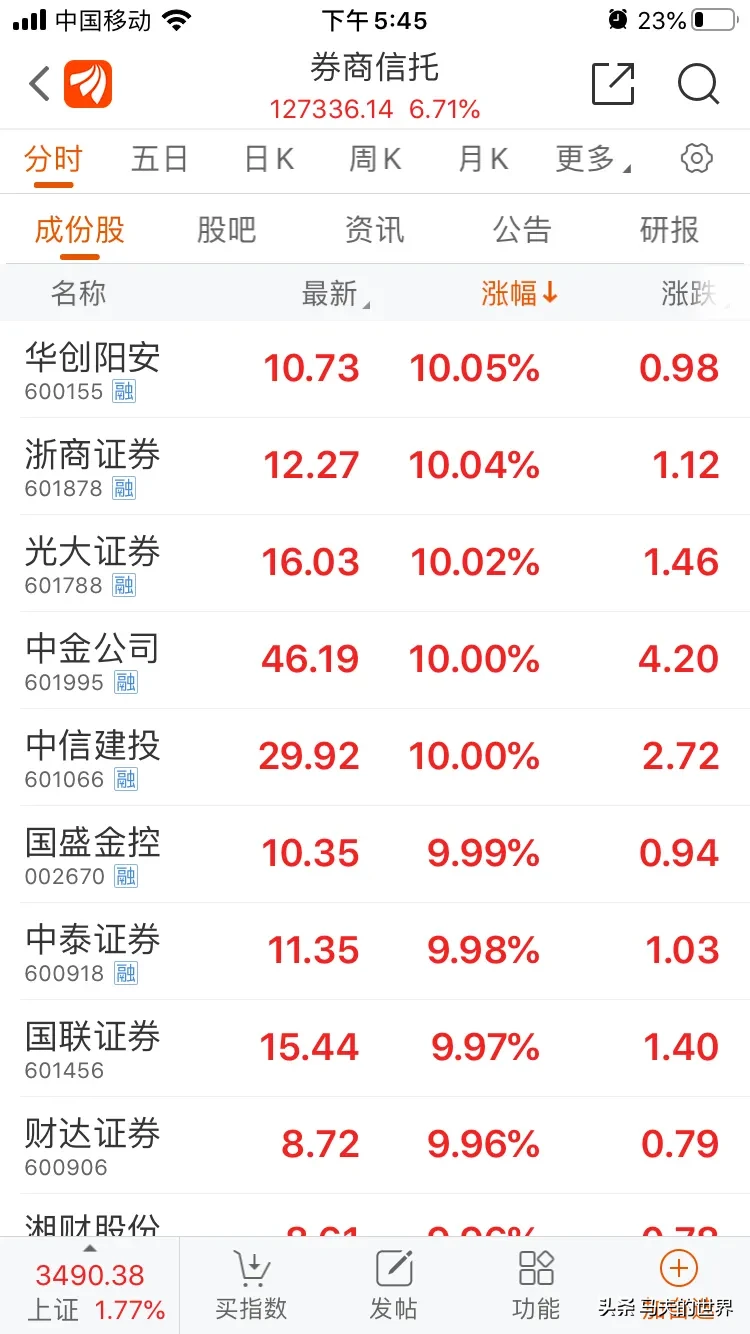Tap 买指数 in bottom bar
750x1334 pixels.
251,1285
